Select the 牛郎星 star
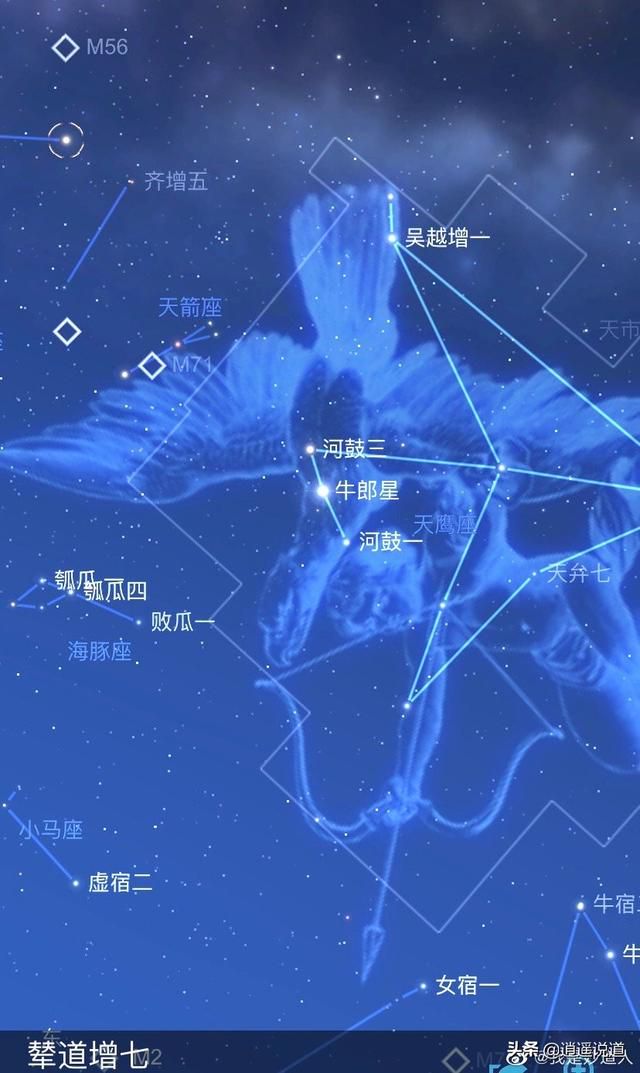 tap(322, 491)
